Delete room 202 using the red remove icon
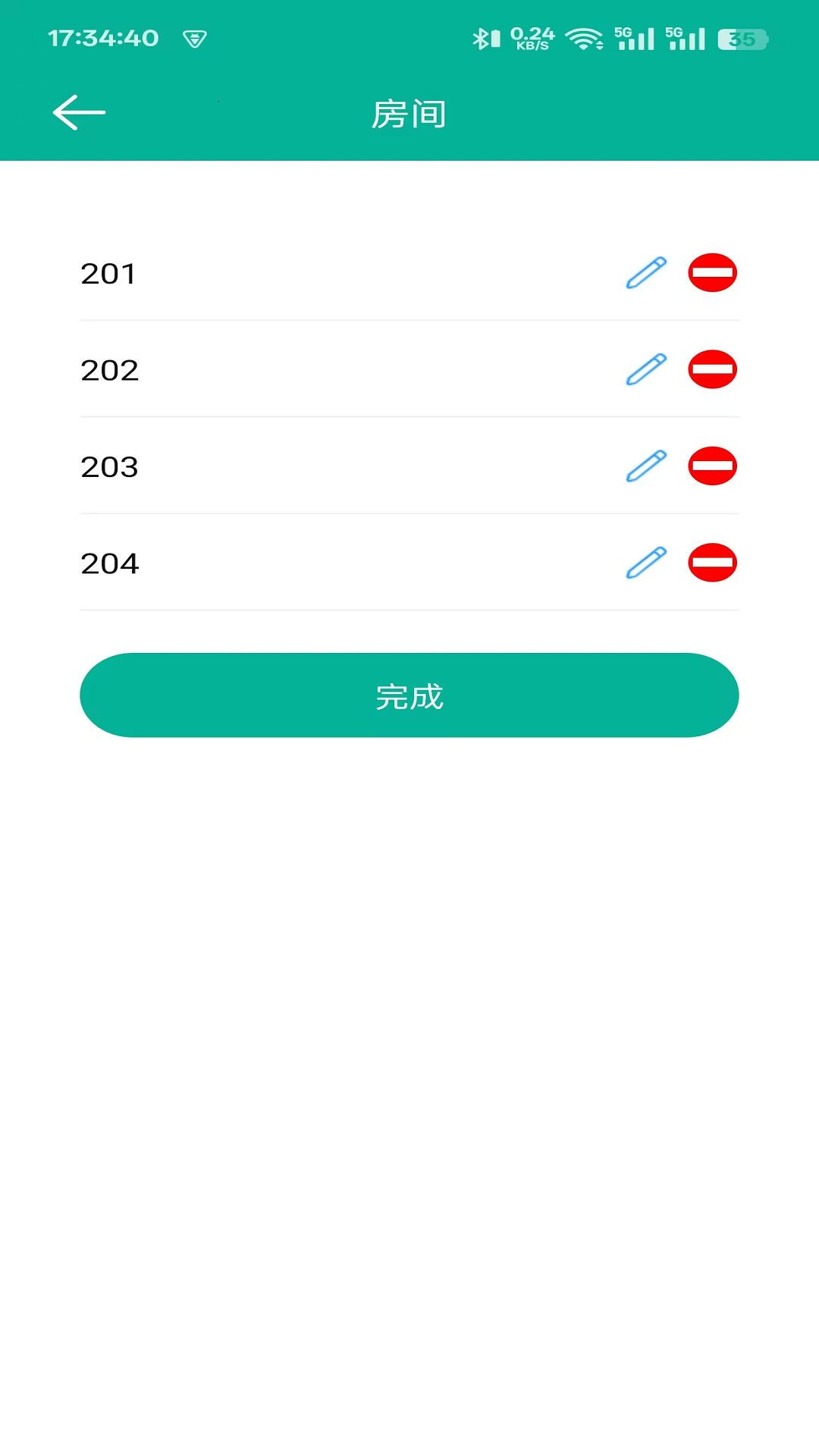 coord(712,369)
